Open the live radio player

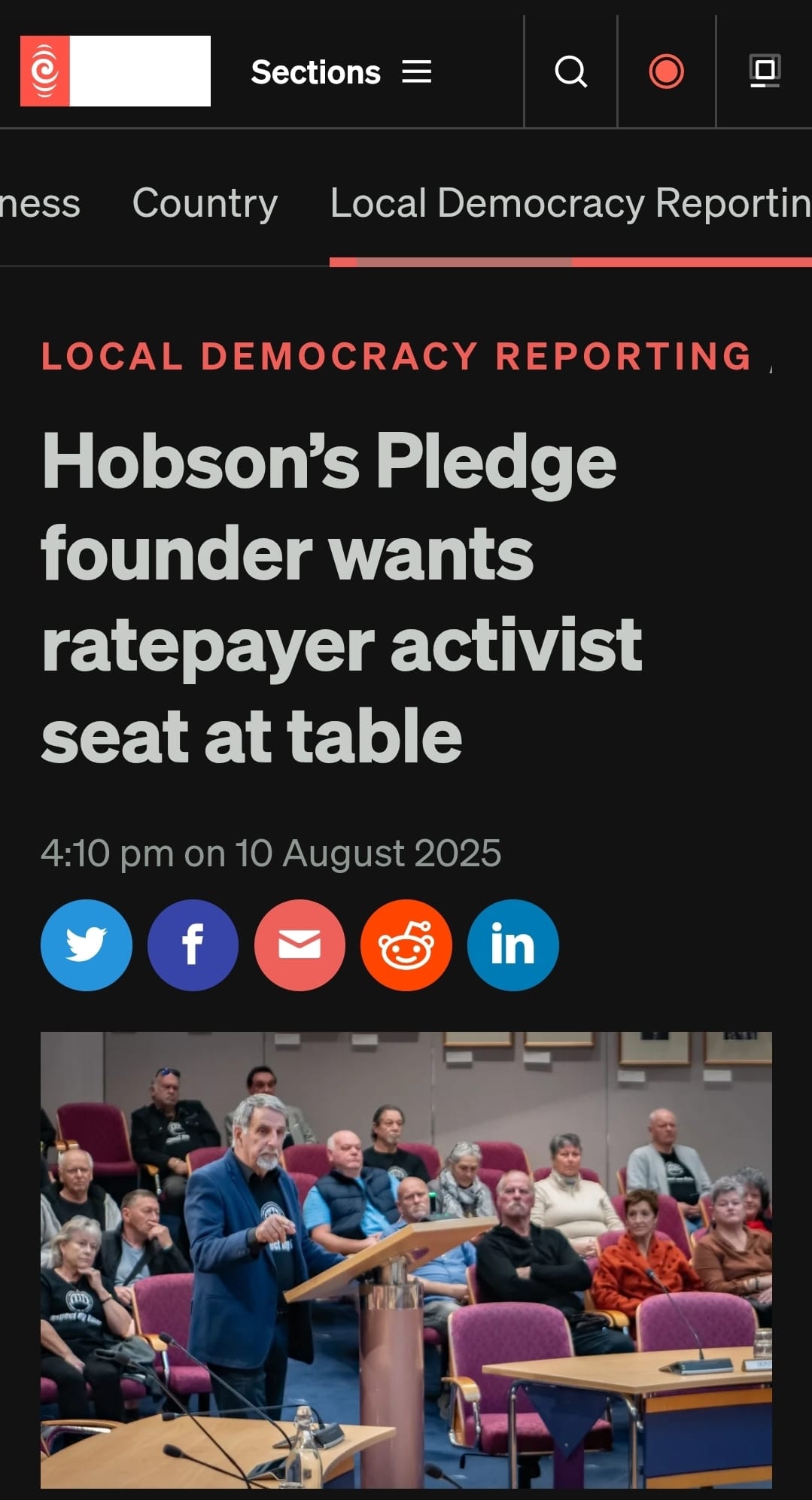click(x=665, y=72)
